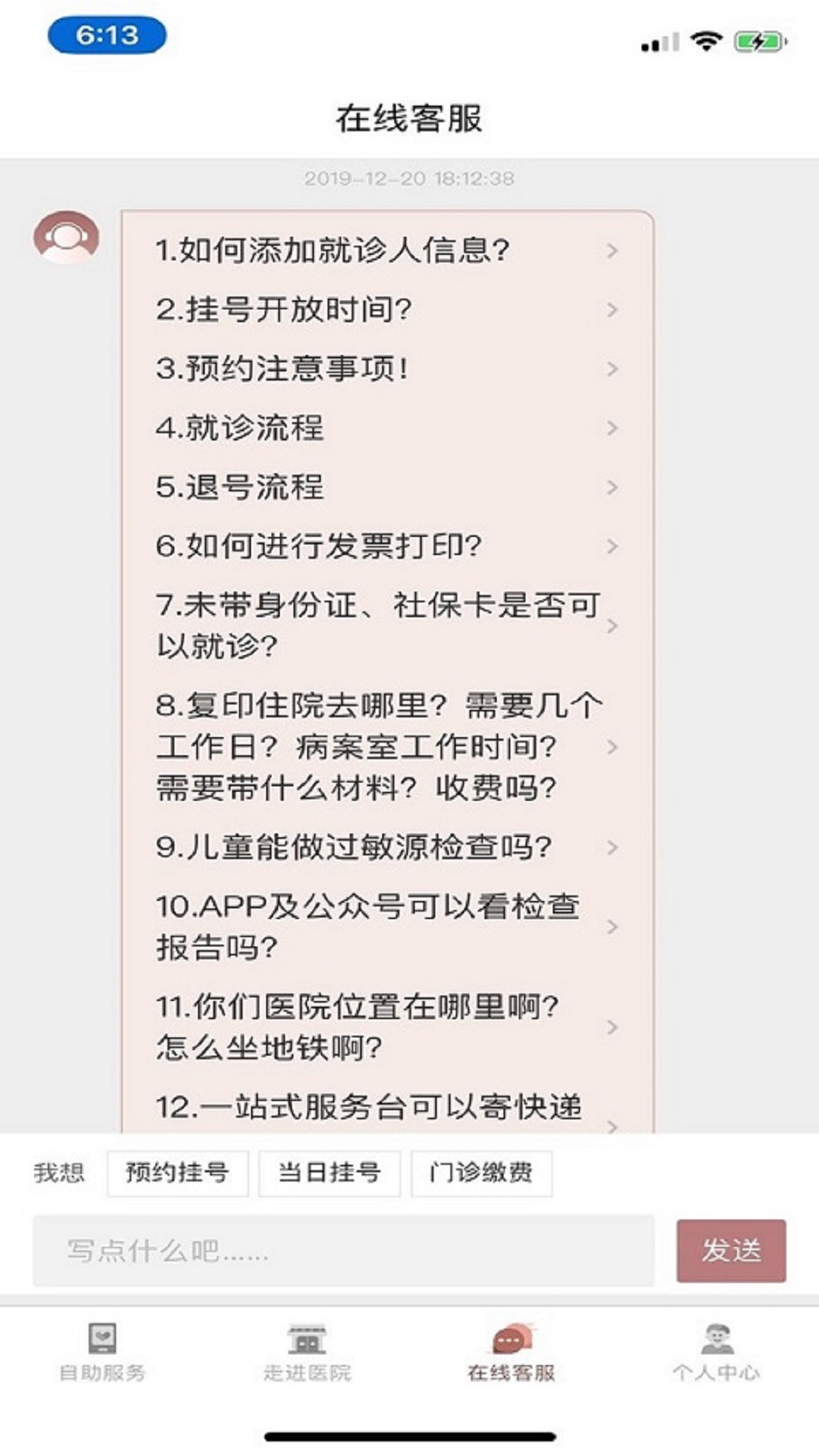Tap the 发送 send button

(731, 1250)
